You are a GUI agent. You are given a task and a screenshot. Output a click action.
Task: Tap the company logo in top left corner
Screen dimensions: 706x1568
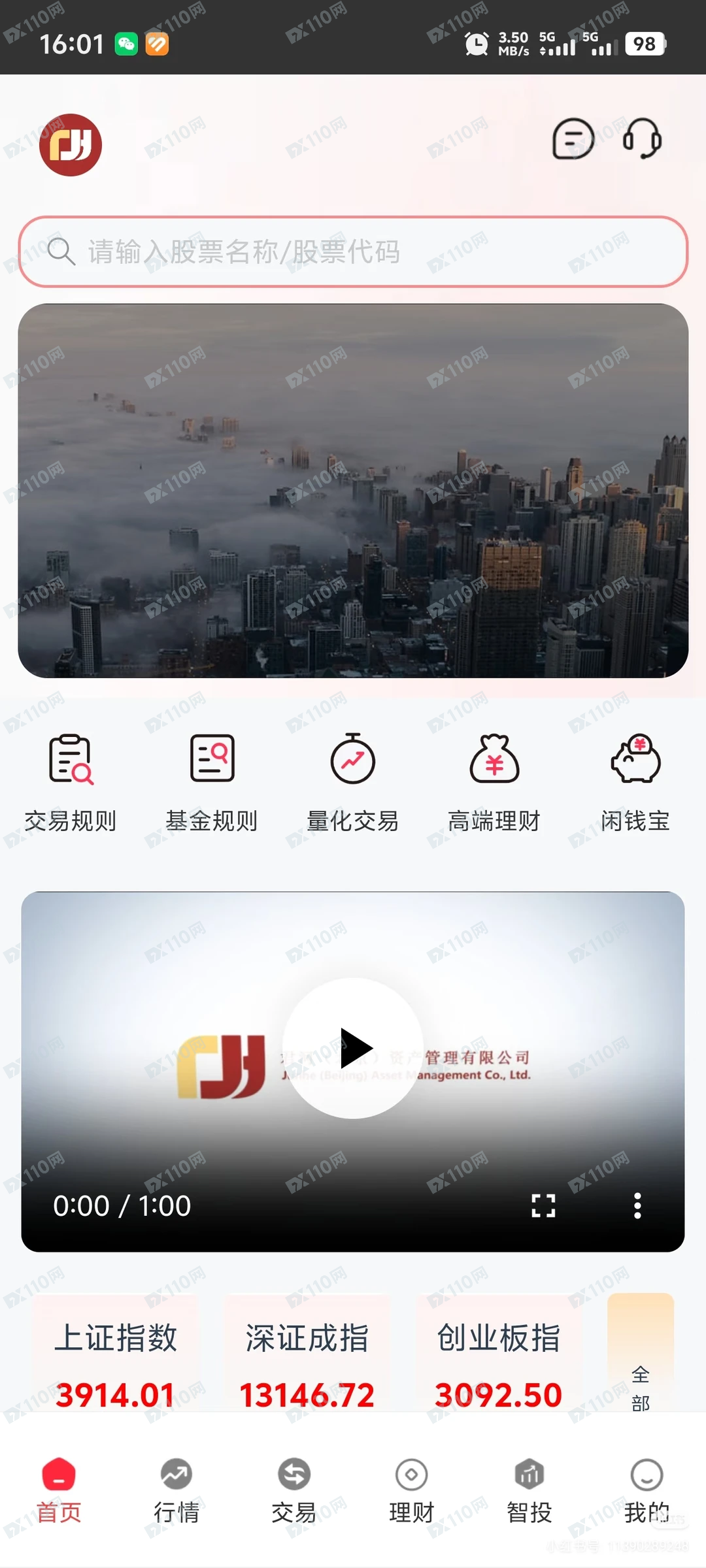click(x=71, y=145)
